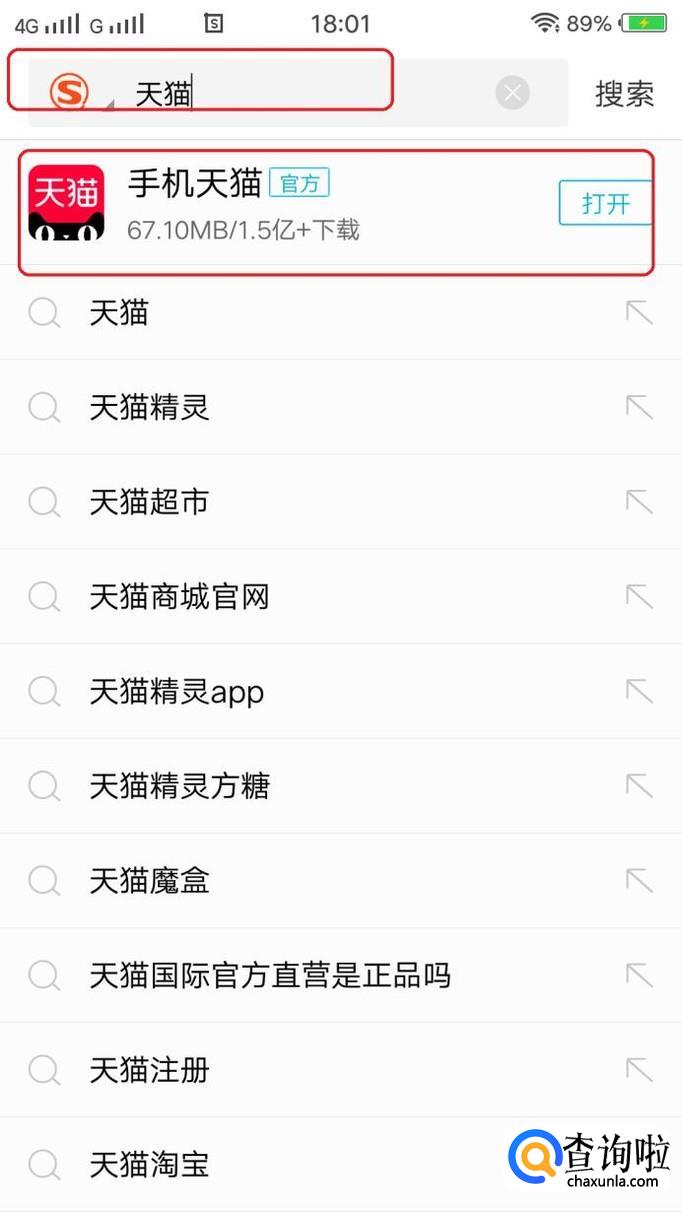Tap the 搜索 button
Screen dimensions: 682x1212
[x=624, y=94]
